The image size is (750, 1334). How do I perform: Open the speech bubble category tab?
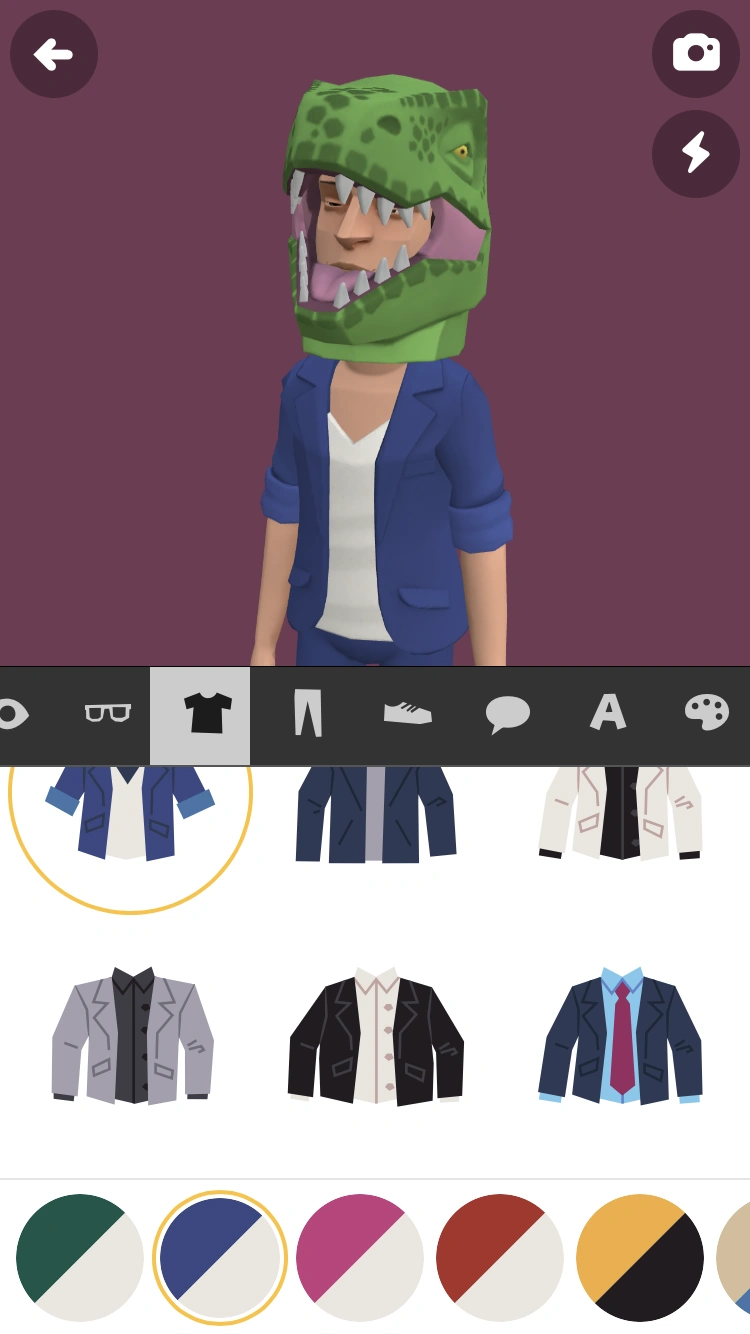click(507, 714)
